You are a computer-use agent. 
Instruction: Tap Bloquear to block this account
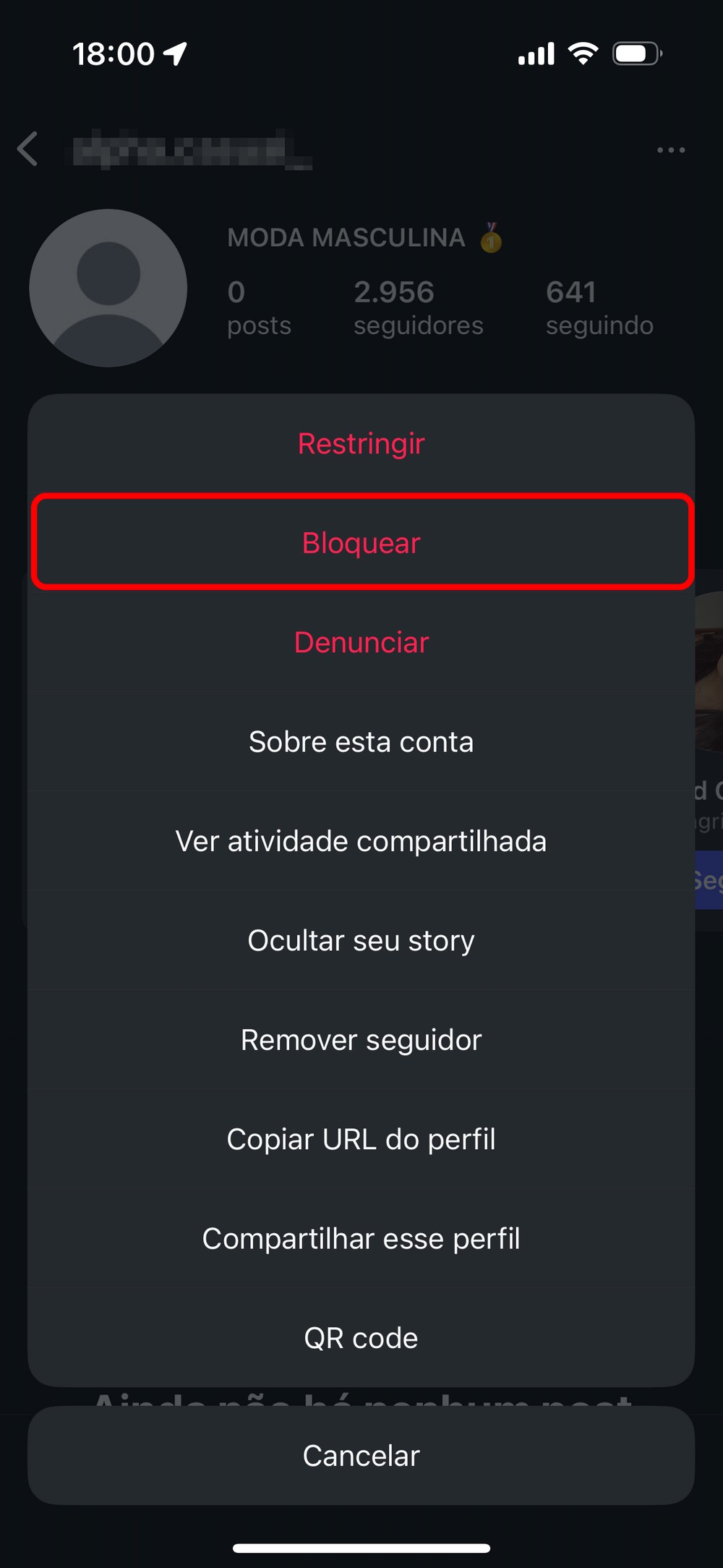[361, 542]
